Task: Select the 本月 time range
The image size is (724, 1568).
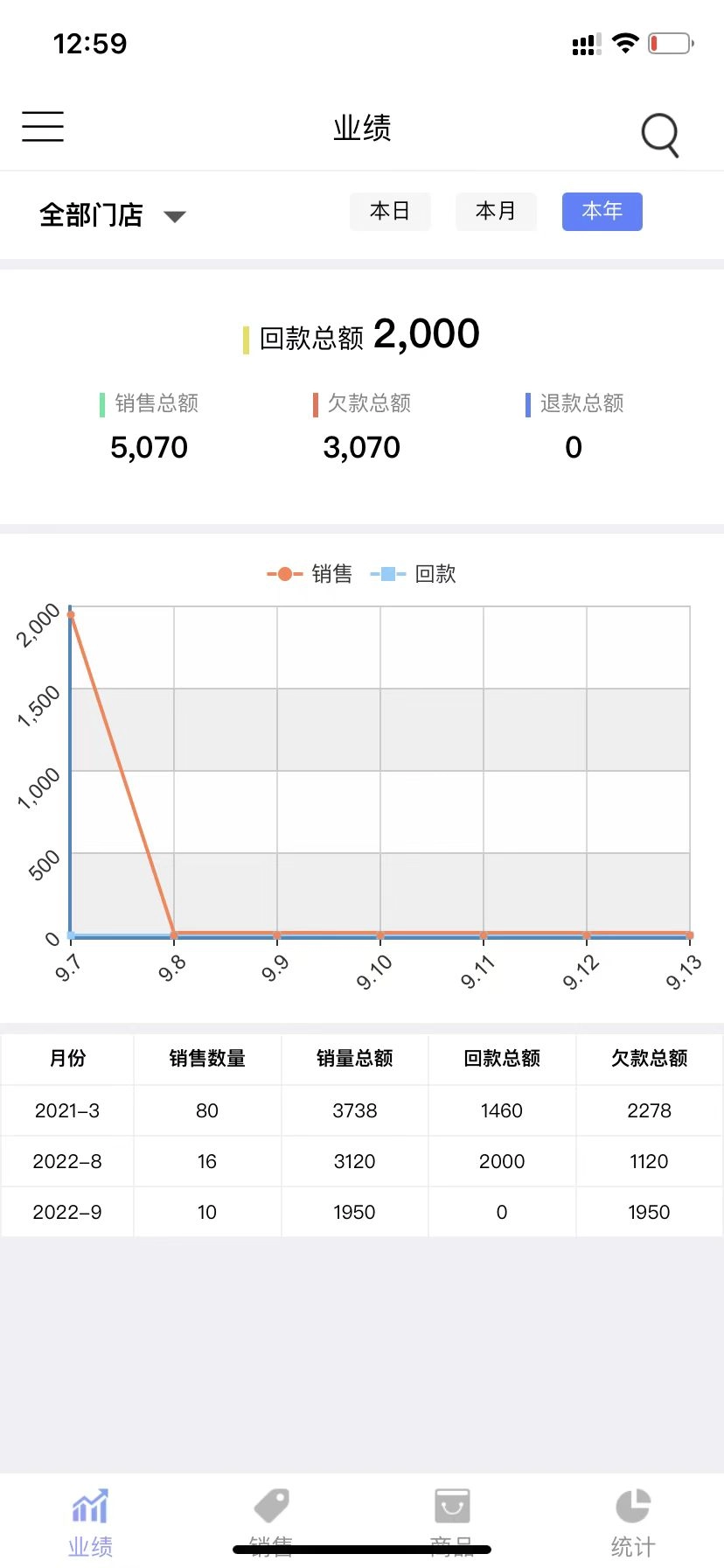Action: pyautogui.click(x=496, y=212)
